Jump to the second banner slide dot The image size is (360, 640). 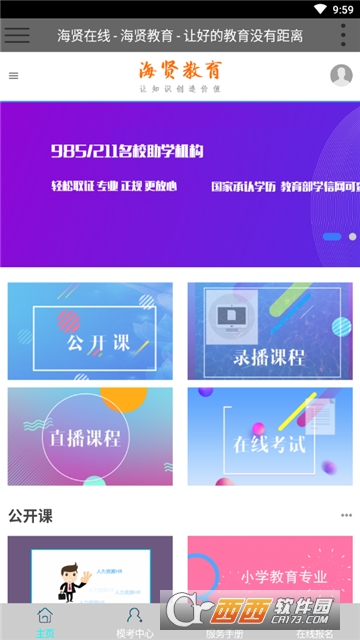coord(352,237)
